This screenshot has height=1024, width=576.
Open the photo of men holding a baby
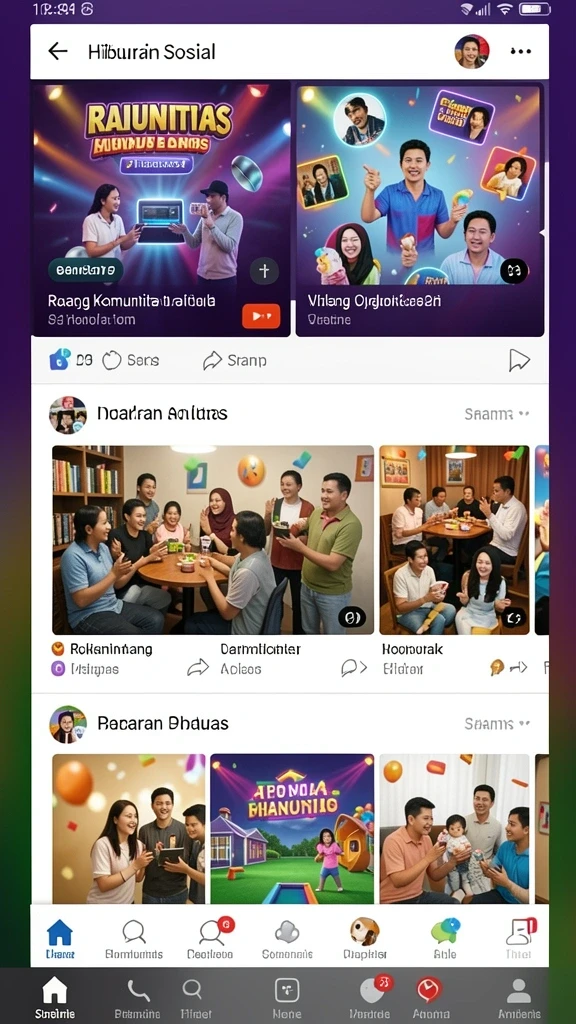(x=454, y=829)
